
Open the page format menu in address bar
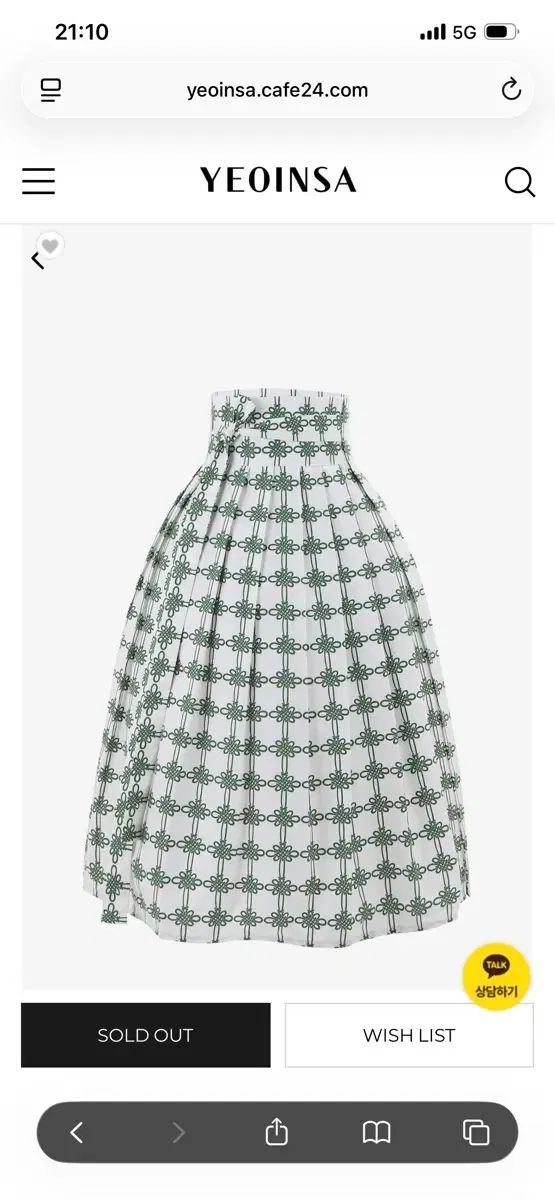coord(51,90)
